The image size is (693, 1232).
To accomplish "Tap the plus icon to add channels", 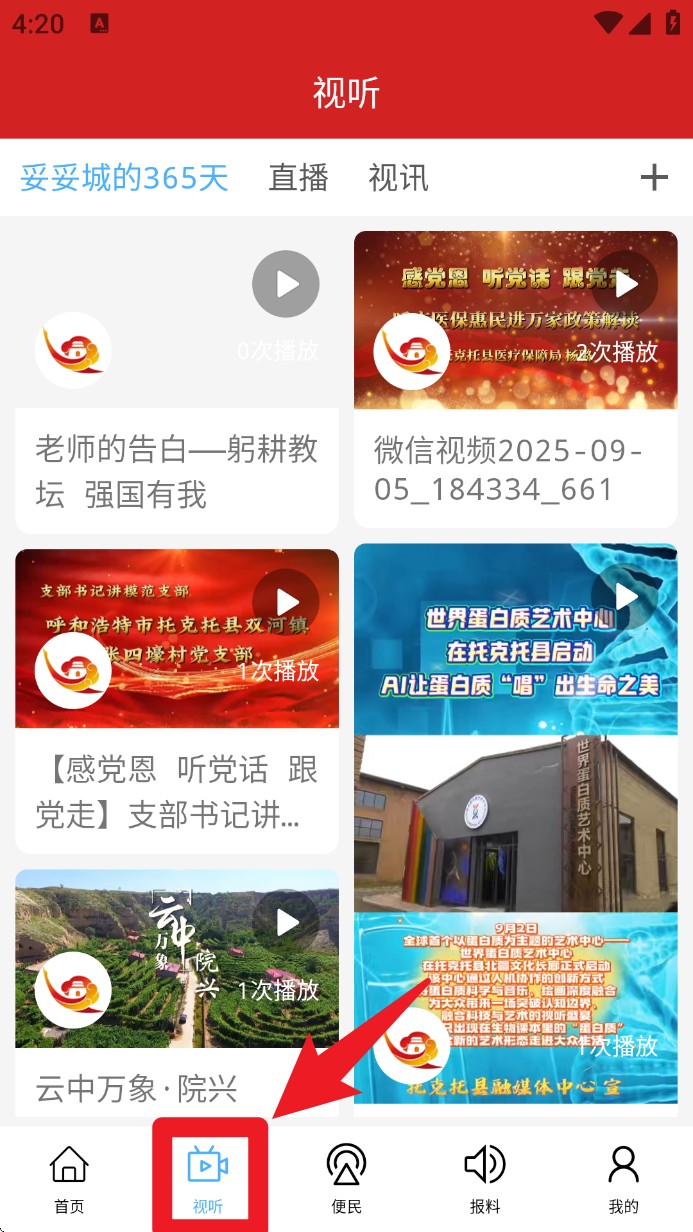I will (x=654, y=178).
